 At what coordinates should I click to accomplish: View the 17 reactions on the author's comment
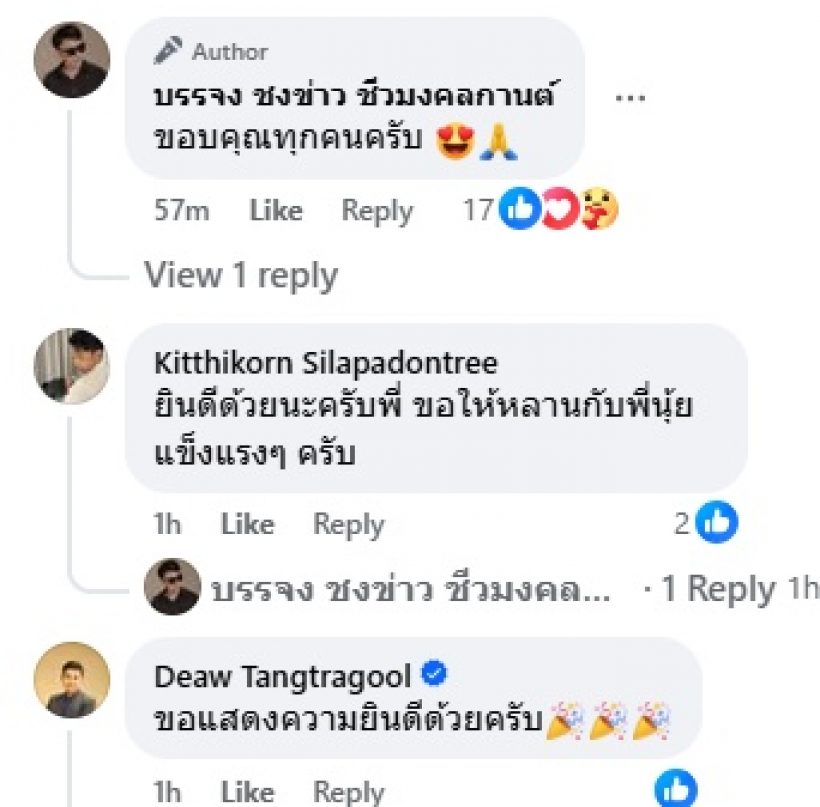tap(542, 210)
